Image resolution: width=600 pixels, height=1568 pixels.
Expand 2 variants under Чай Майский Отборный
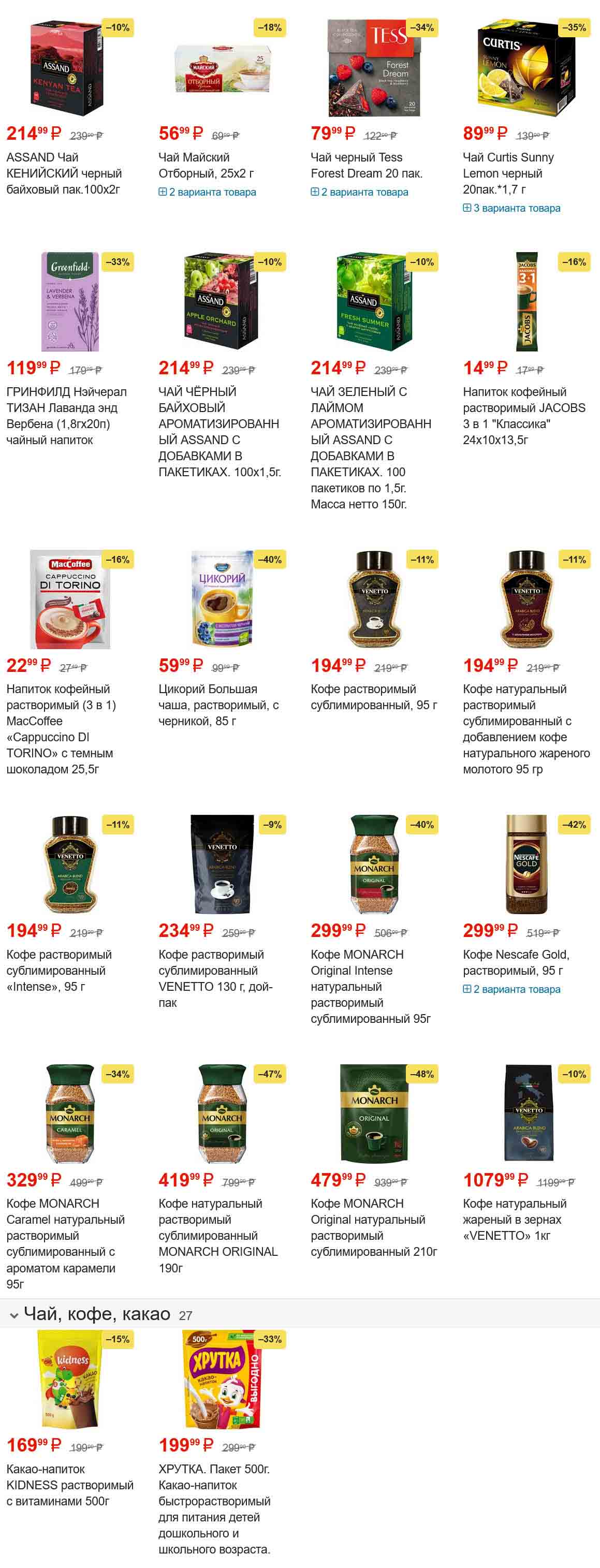[207, 193]
